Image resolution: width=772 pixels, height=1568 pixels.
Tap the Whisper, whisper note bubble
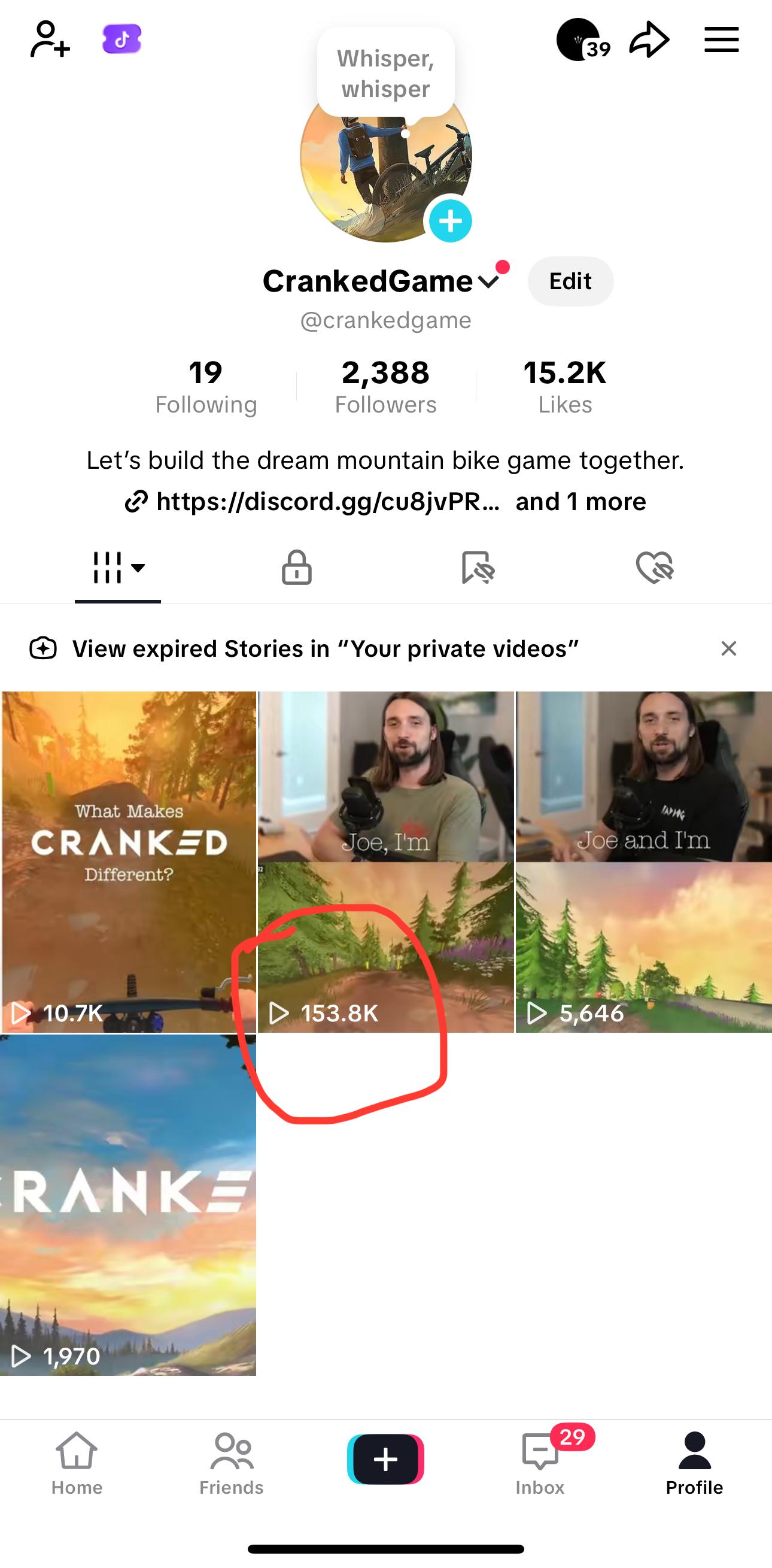(x=385, y=73)
